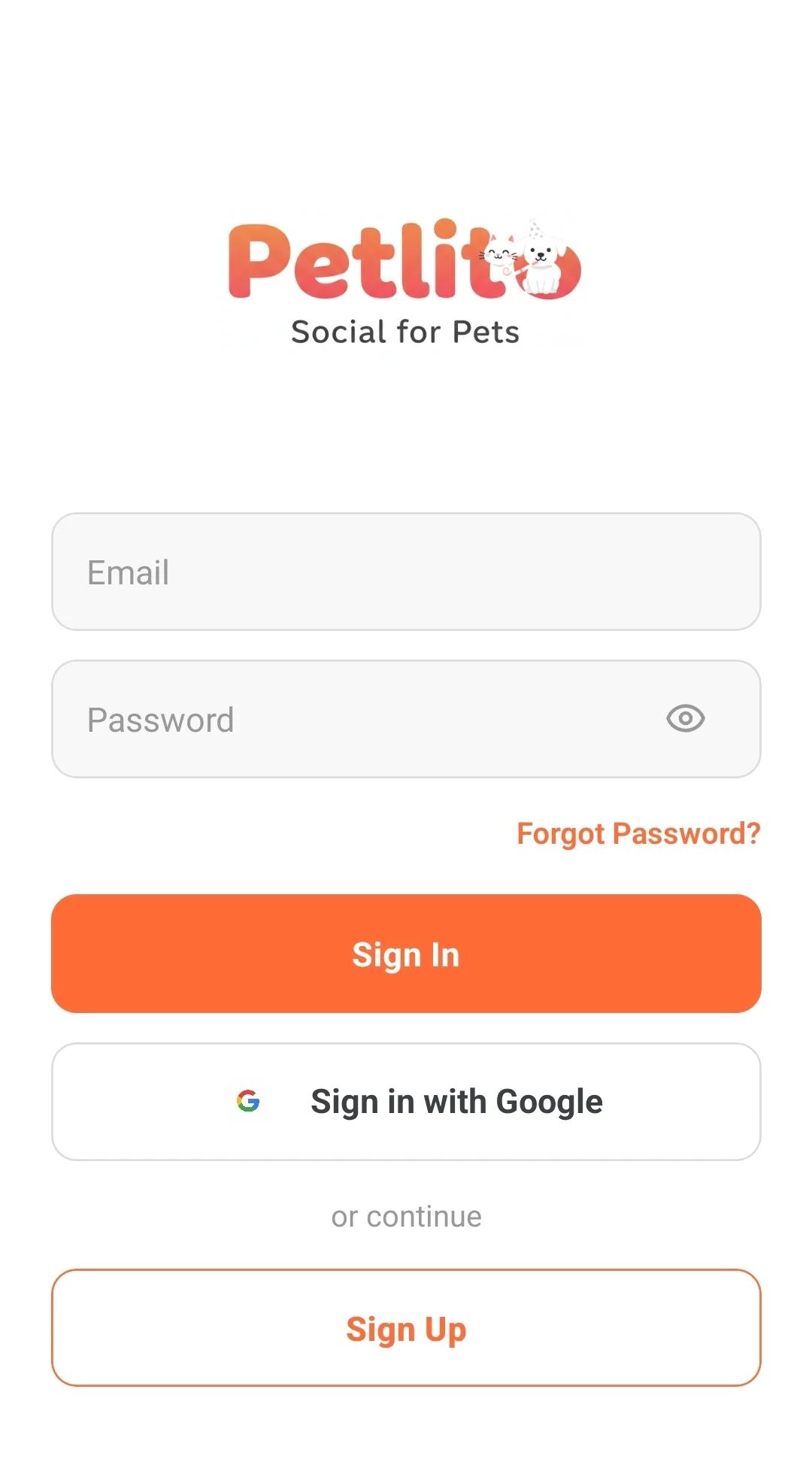Click the 'Social for Pets' tagline
Screen dimensions: 812x1462
(x=405, y=331)
